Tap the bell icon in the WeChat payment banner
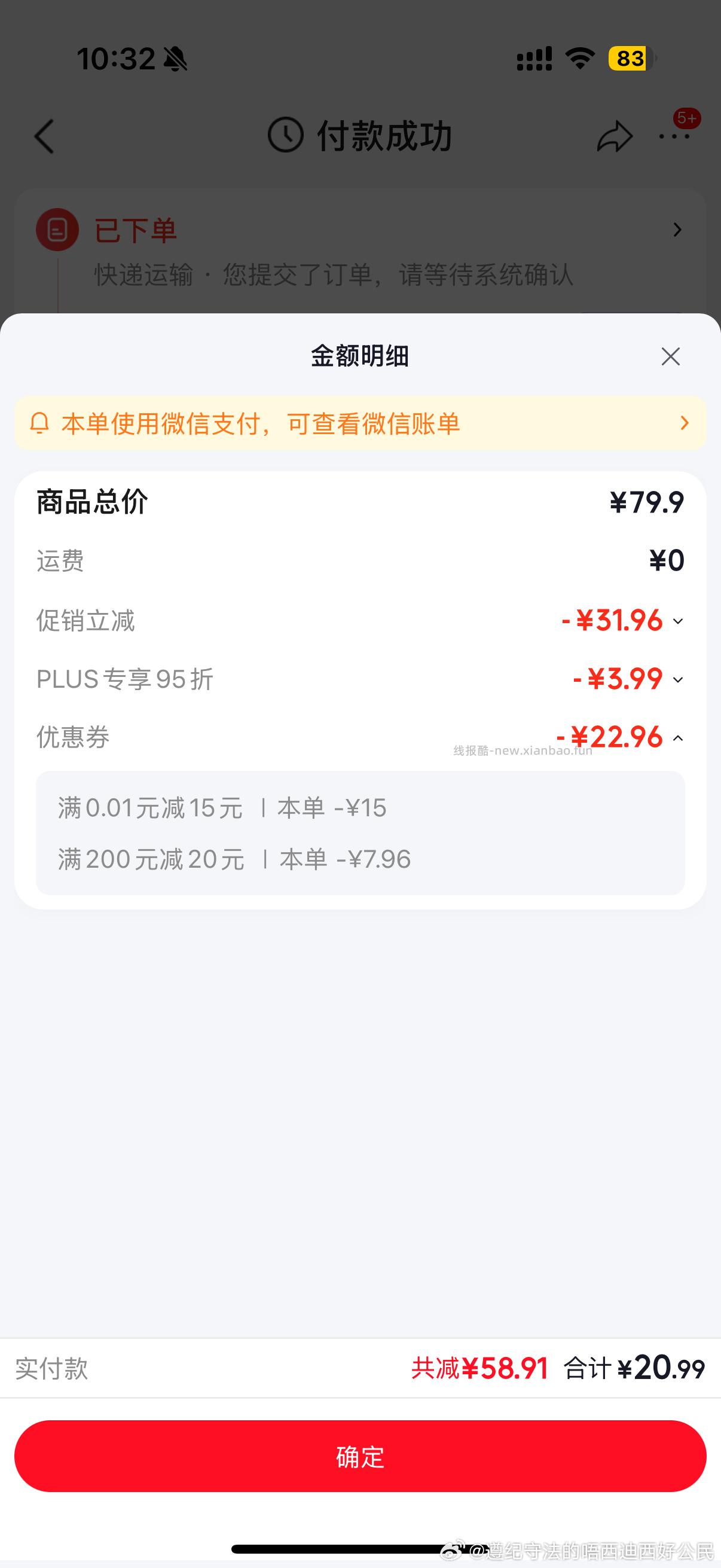Screen dimensions: 721x1568 coord(40,422)
